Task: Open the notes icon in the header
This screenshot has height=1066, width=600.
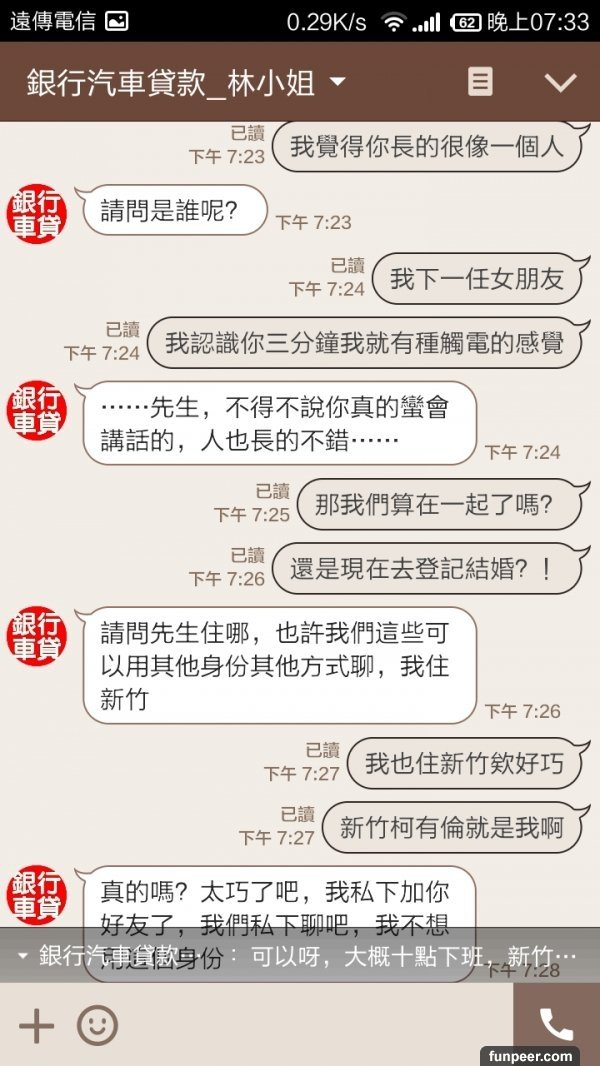Action: (x=480, y=82)
